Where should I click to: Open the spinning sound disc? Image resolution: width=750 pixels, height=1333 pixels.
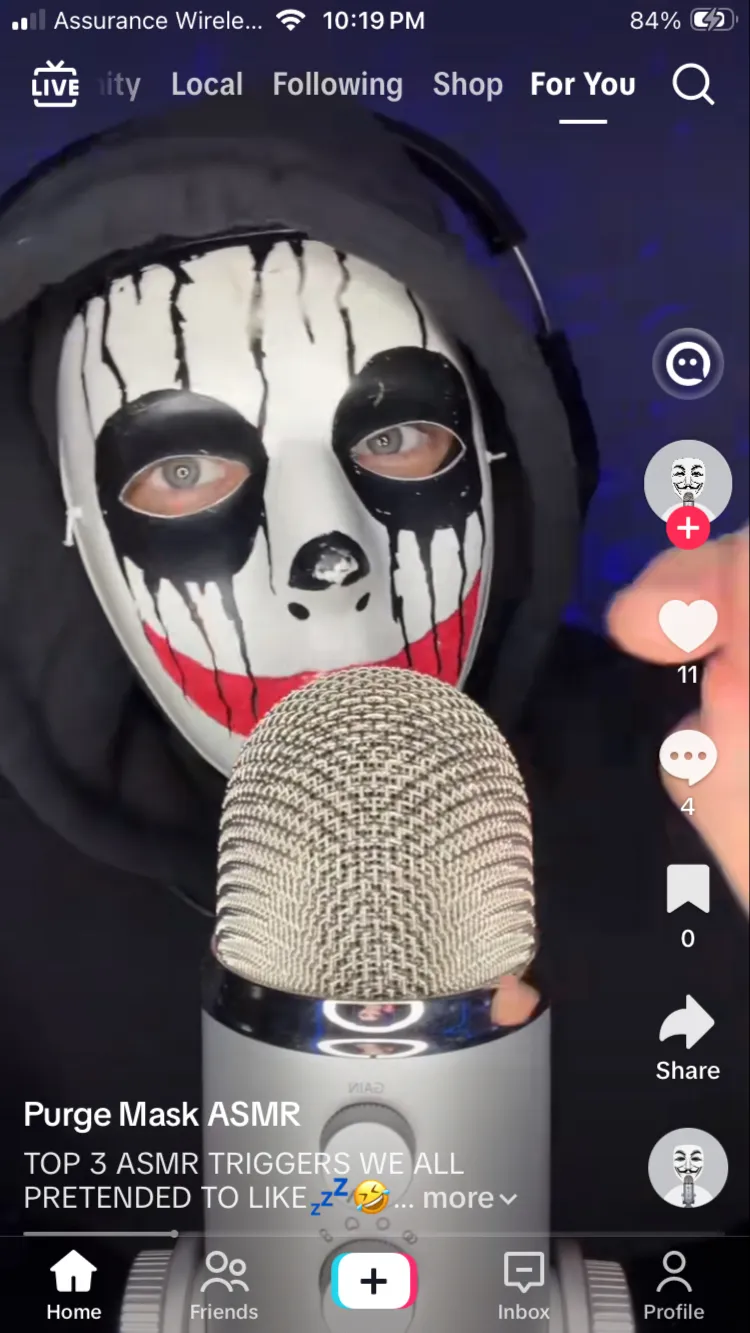tap(688, 1168)
